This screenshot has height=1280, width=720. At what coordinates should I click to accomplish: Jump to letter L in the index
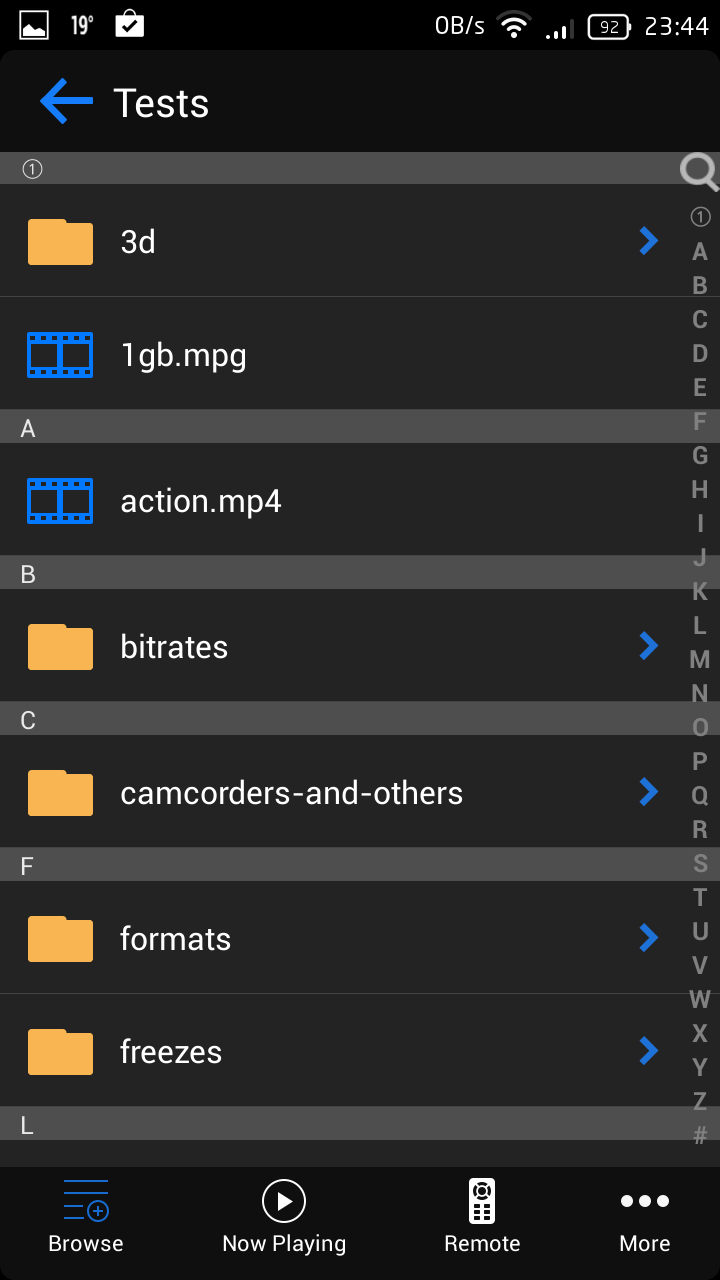pyautogui.click(x=700, y=626)
